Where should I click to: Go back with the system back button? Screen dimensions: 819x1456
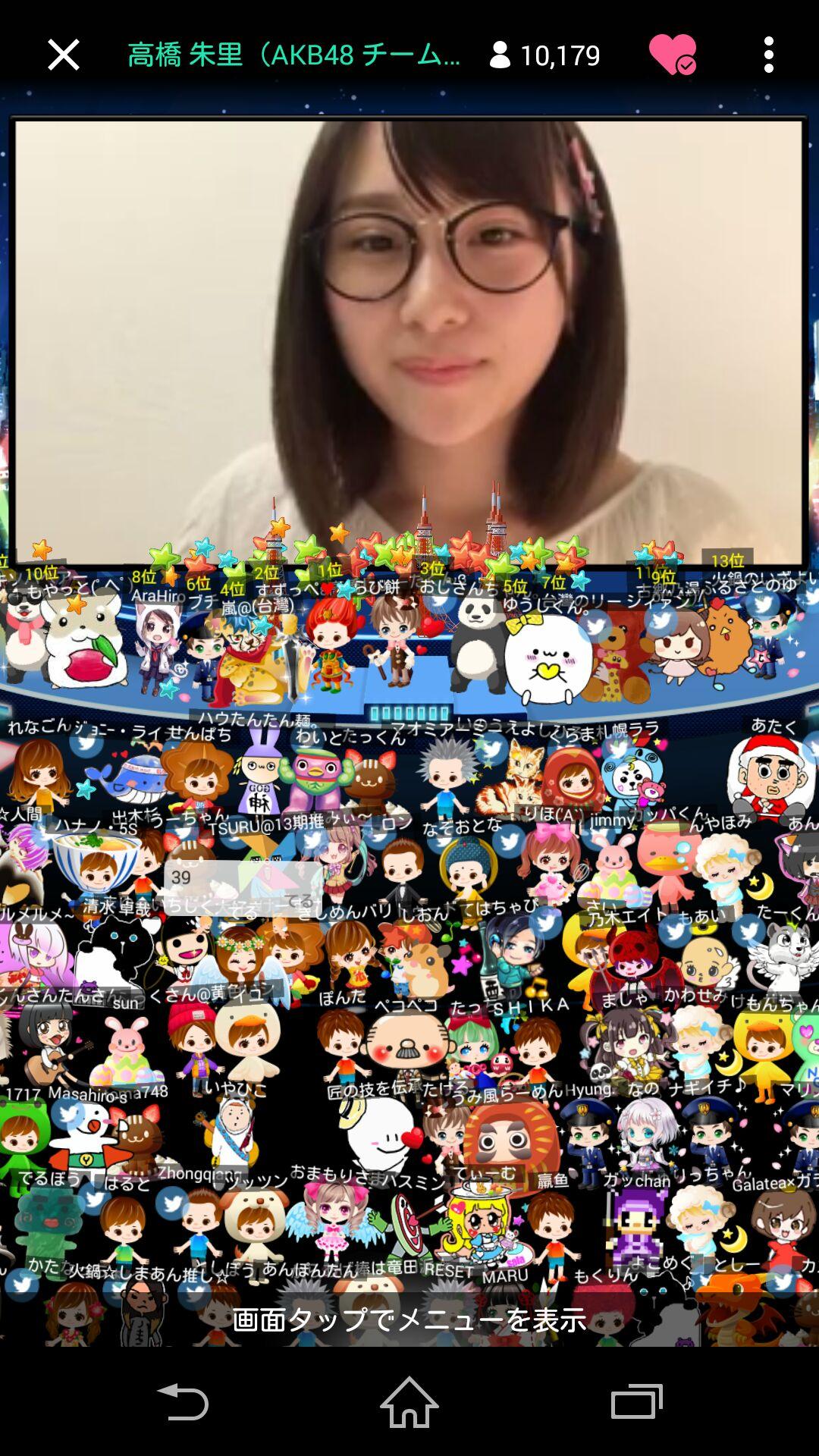pyautogui.click(x=182, y=1401)
